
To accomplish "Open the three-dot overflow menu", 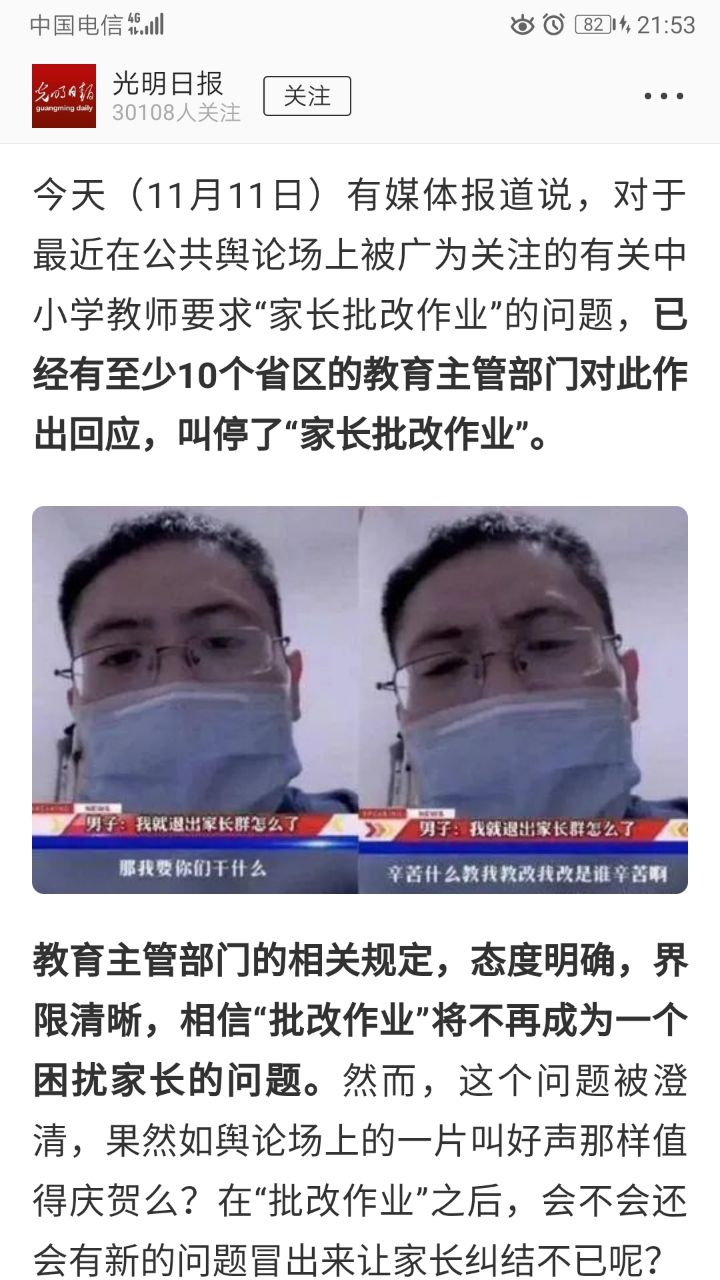I will coord(663,97).
